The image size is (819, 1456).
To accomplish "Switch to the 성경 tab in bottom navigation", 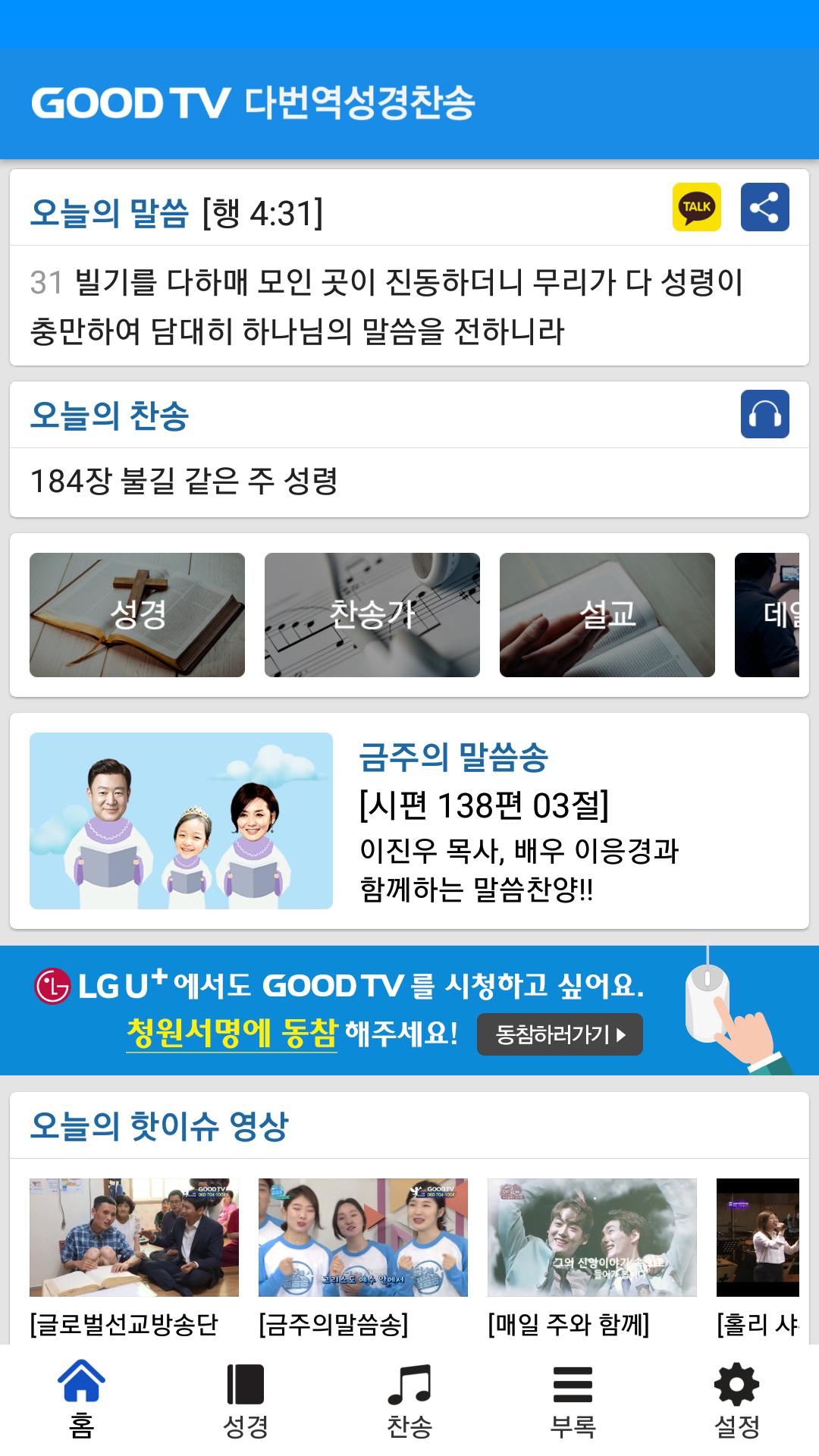I will [246, 1400].
